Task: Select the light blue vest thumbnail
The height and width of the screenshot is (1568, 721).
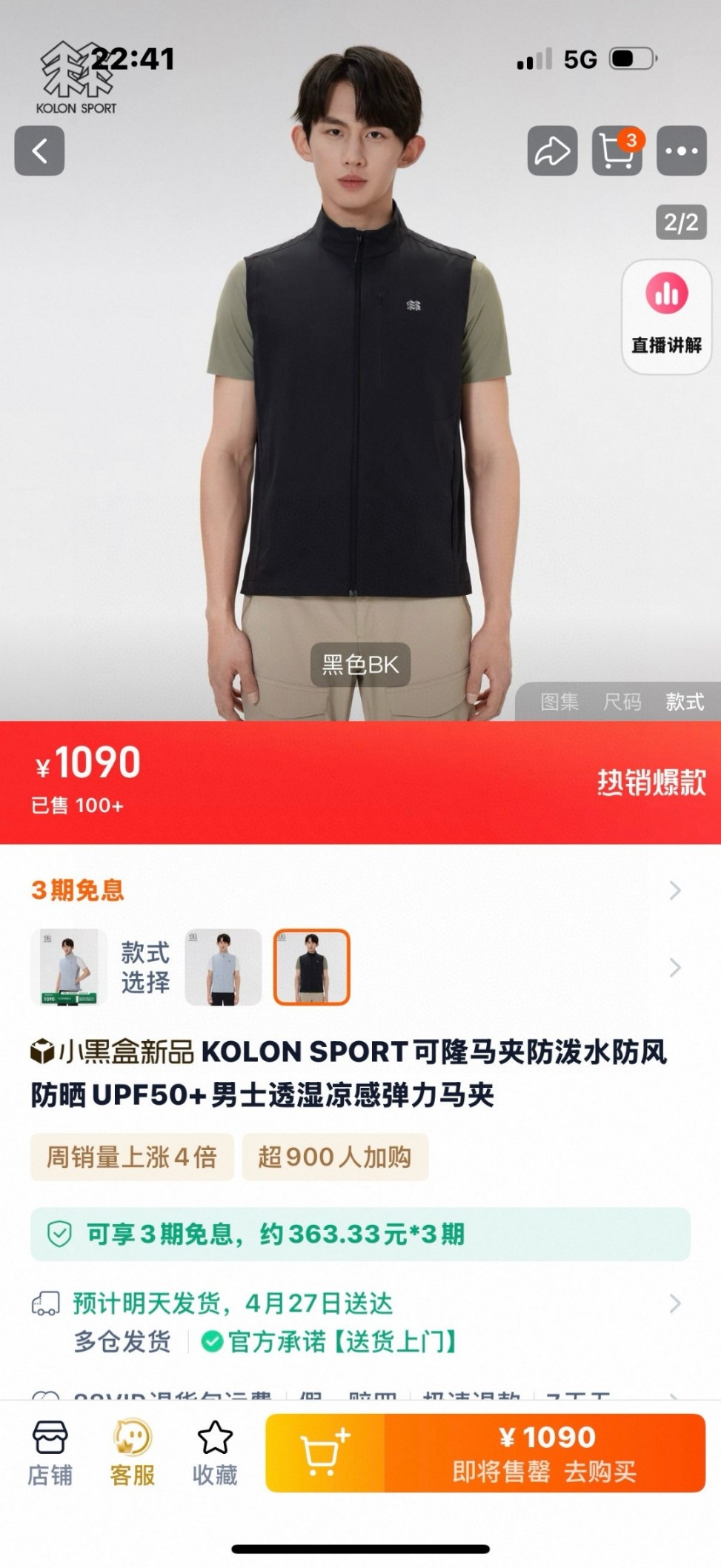Action: click(x=223, y=967)
